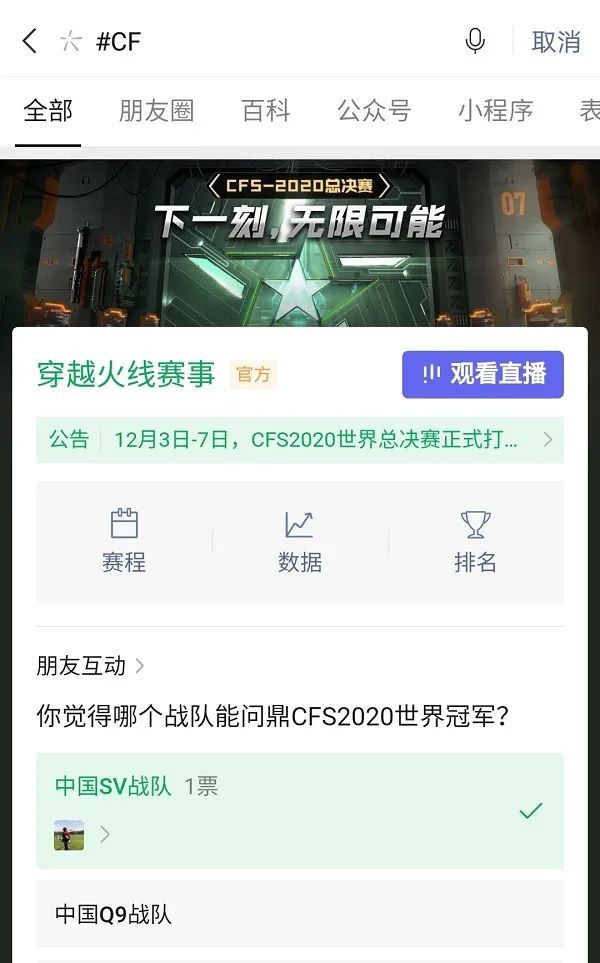Screen dimensions: 600x963
Task: Vote for 中国Q9战队
Action: coord(300,914)
